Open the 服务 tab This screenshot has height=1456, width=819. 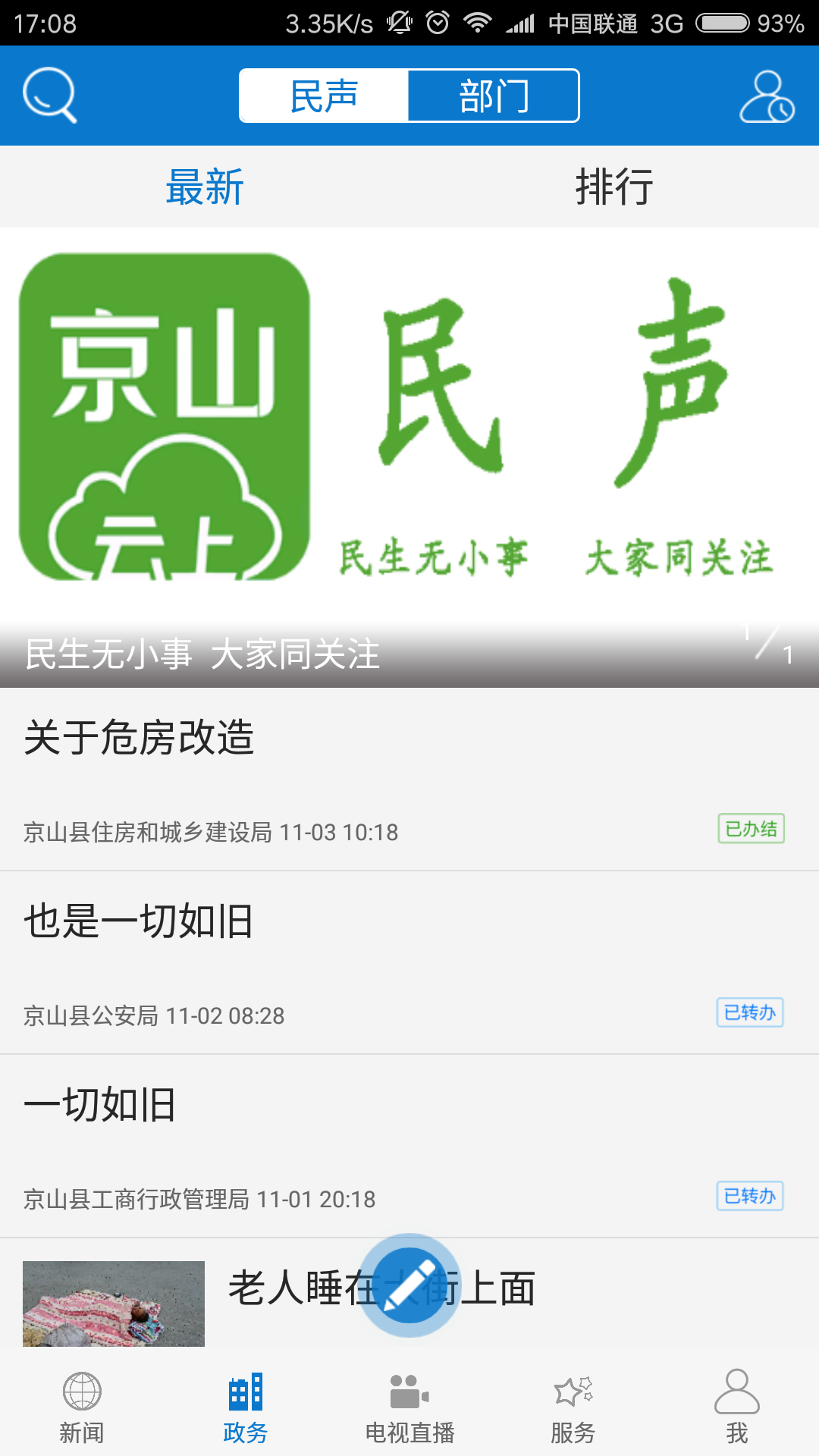pyautogui.click(x=573, y=1407)
